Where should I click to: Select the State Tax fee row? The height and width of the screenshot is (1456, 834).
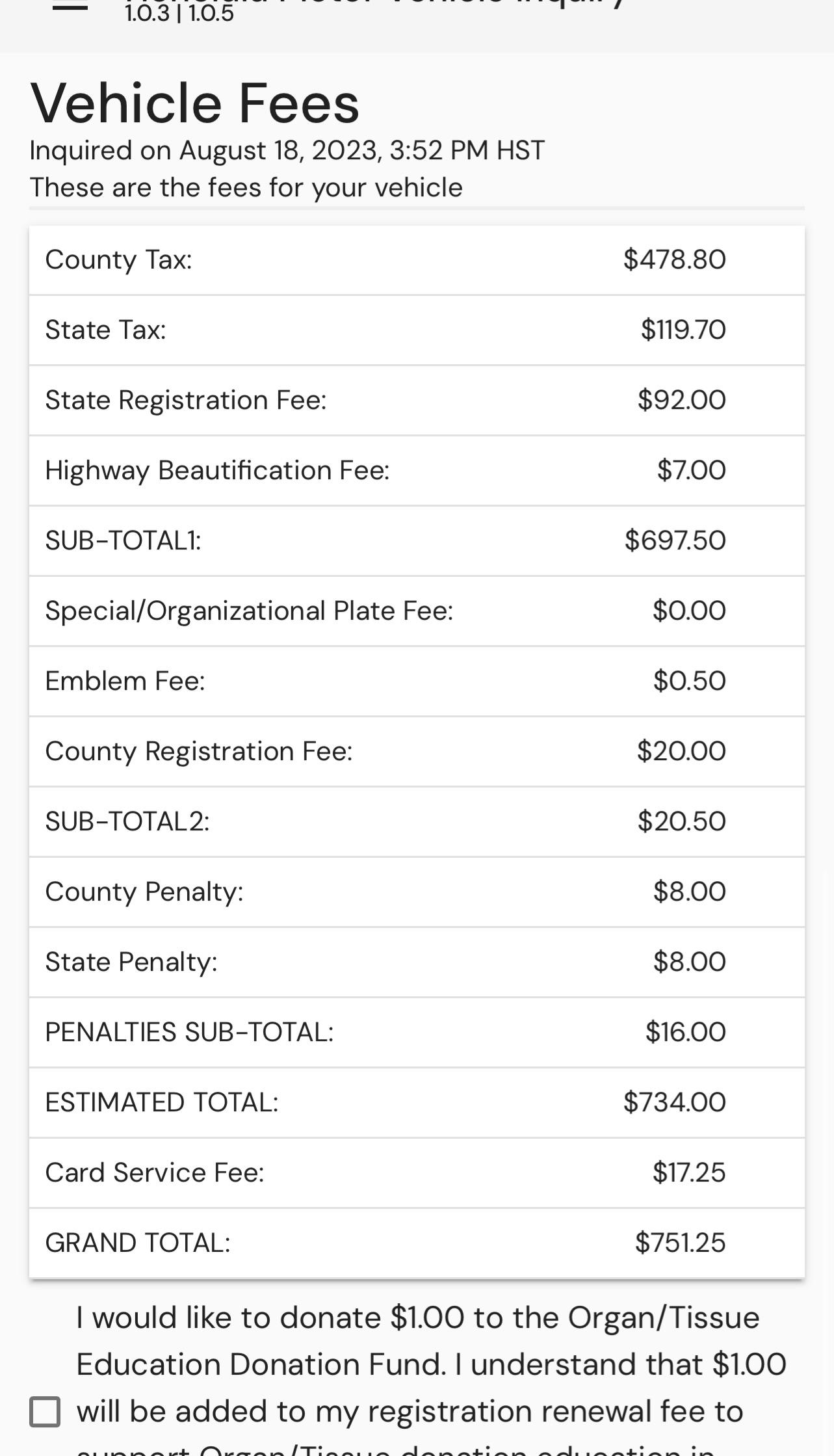point(416,329)
